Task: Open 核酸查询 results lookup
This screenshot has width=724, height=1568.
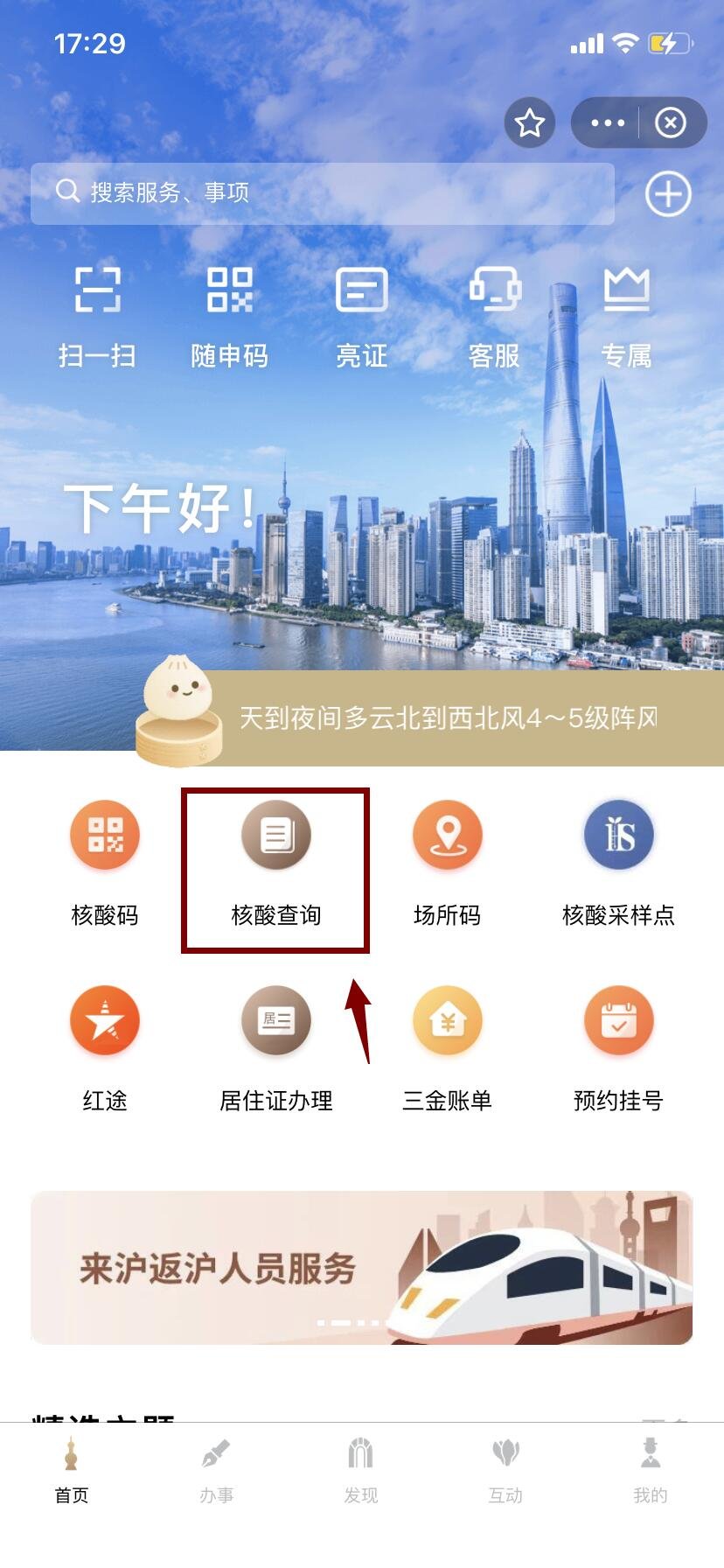Action: click(x=276, y=862)
